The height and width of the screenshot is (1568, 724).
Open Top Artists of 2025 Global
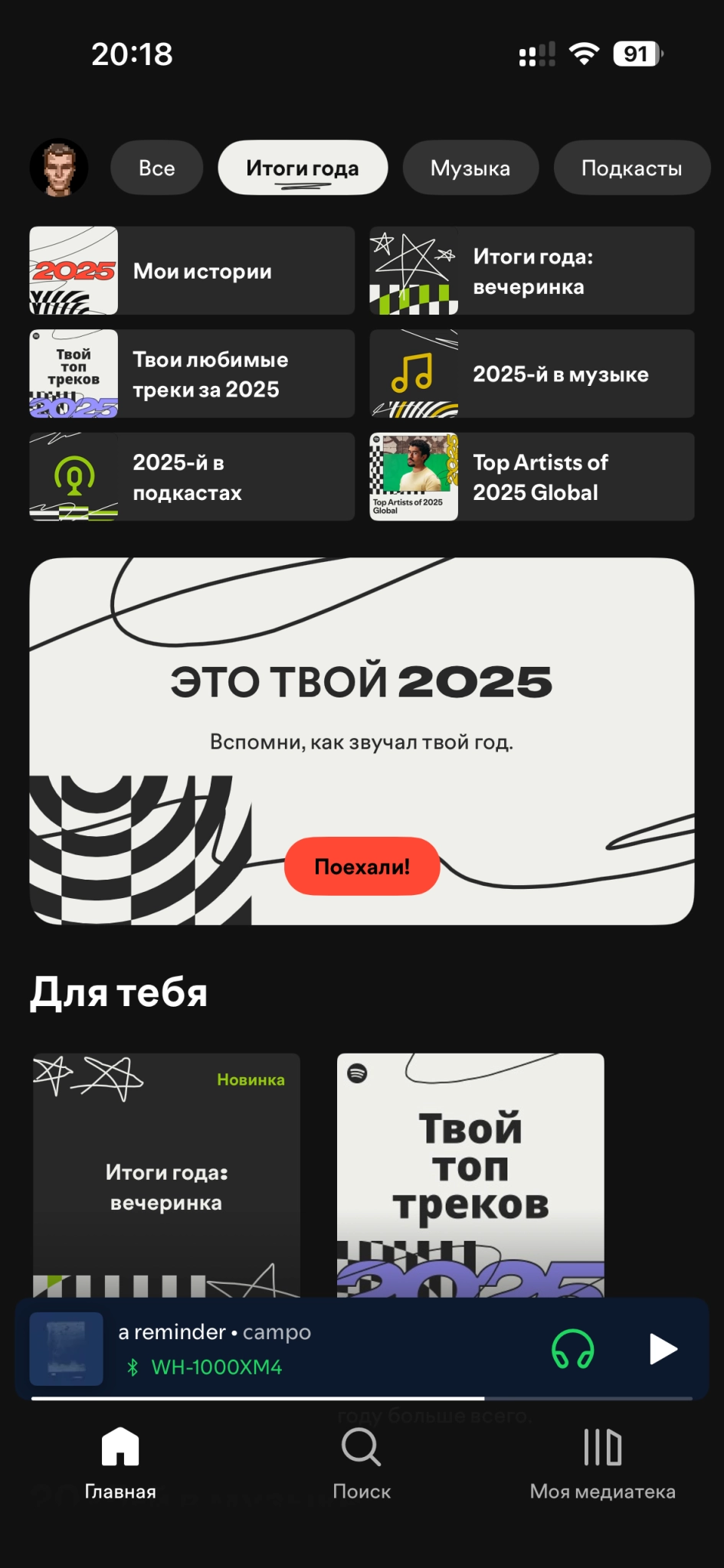pos(532,477)
